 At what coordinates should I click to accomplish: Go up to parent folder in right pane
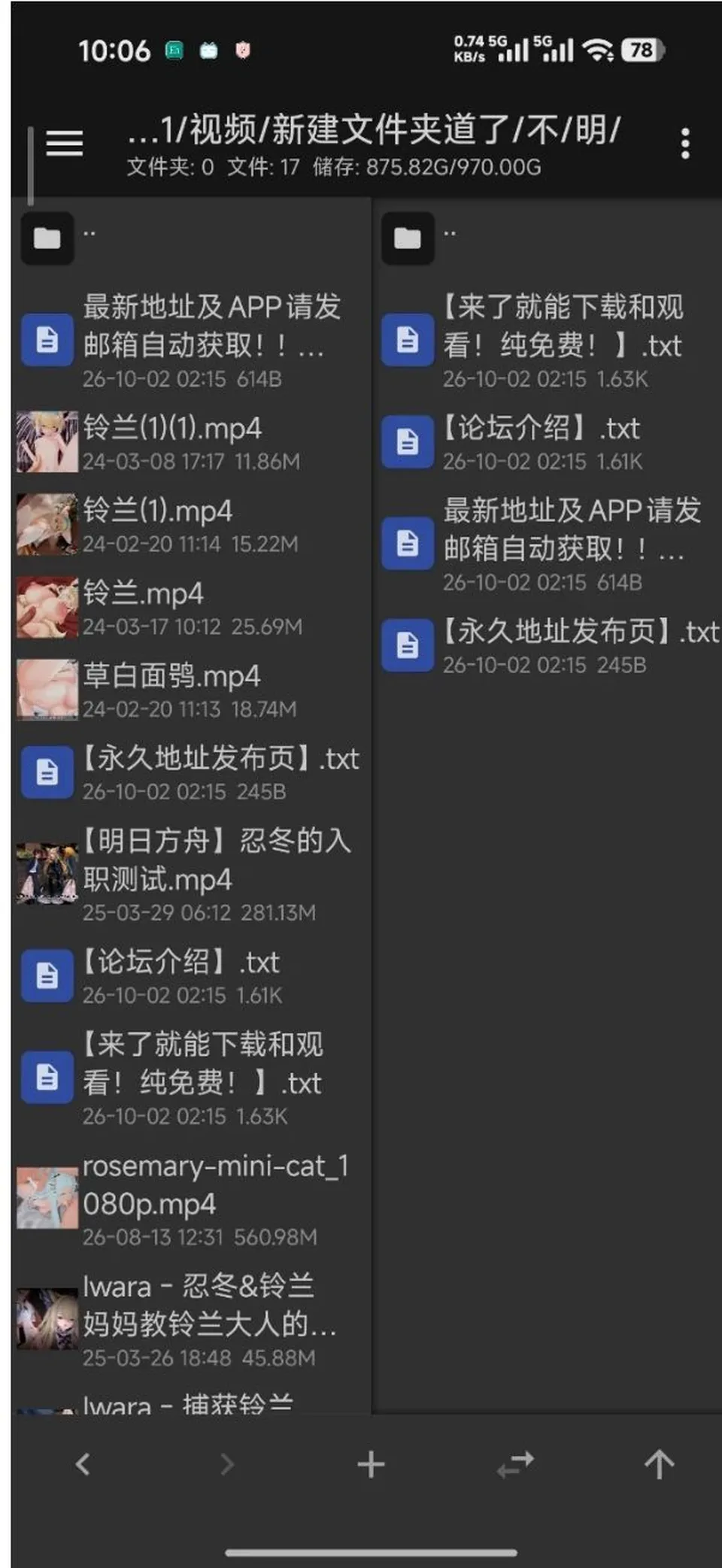click(x=552, y=238)
